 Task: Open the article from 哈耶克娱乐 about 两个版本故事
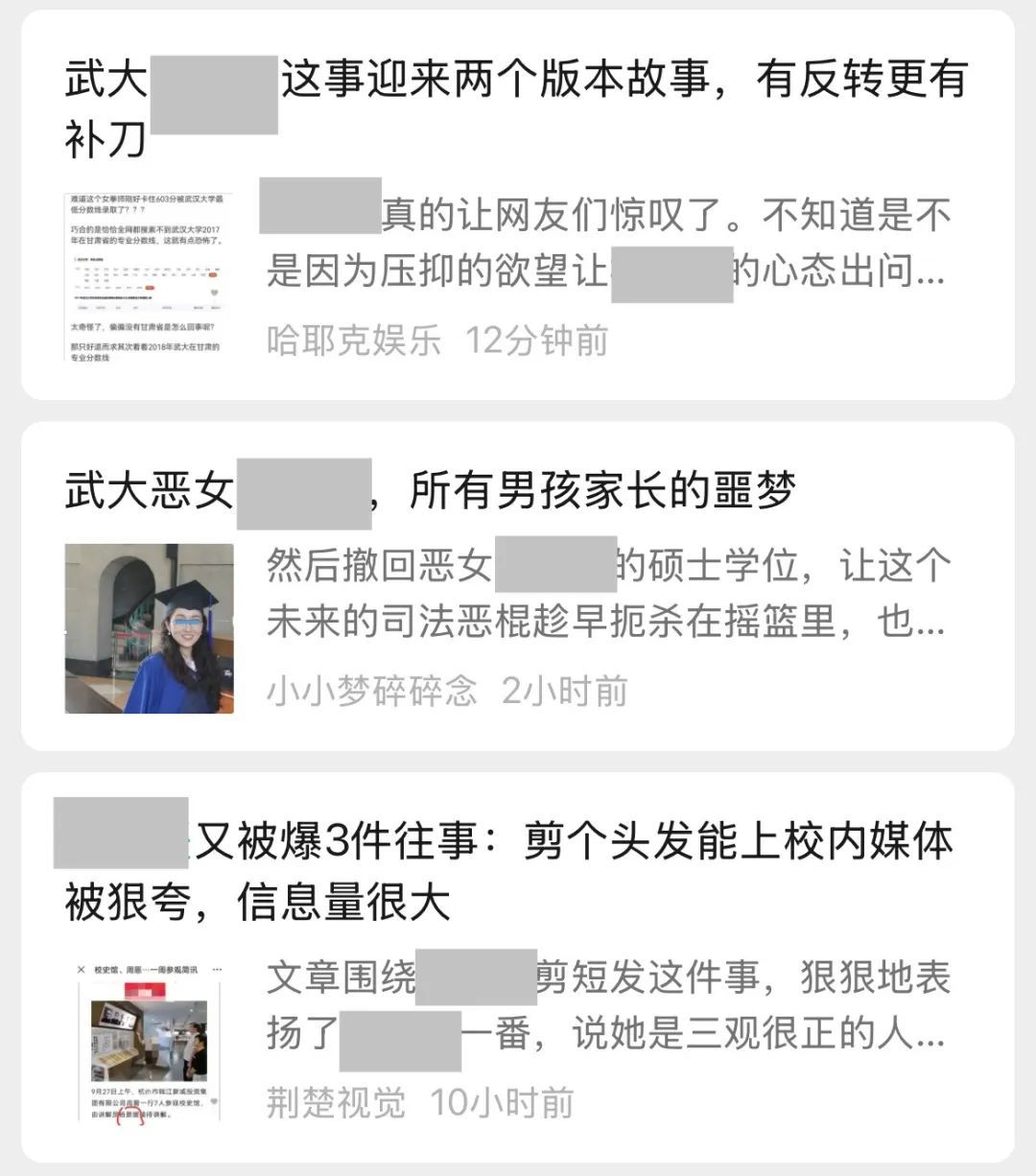624,81
